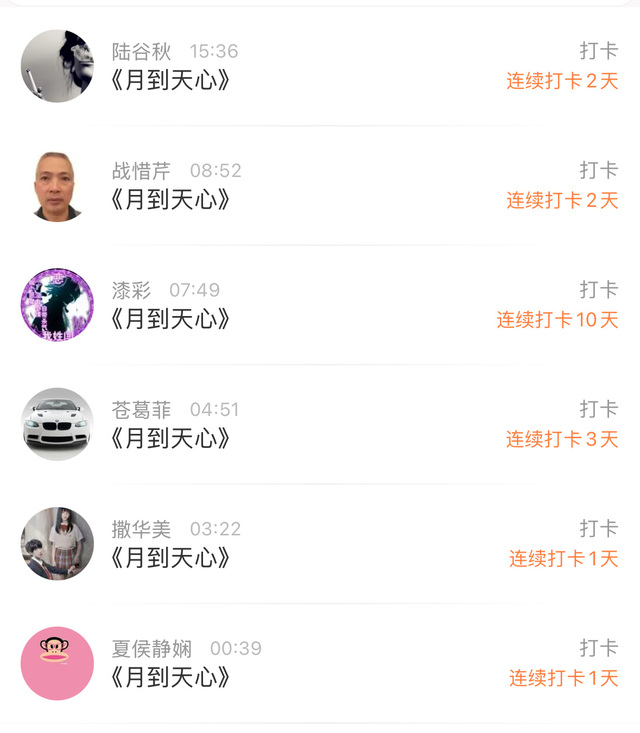640x733 pixels.
Task: Open 陆谷秋's check-in record
Action: (320, 66)
